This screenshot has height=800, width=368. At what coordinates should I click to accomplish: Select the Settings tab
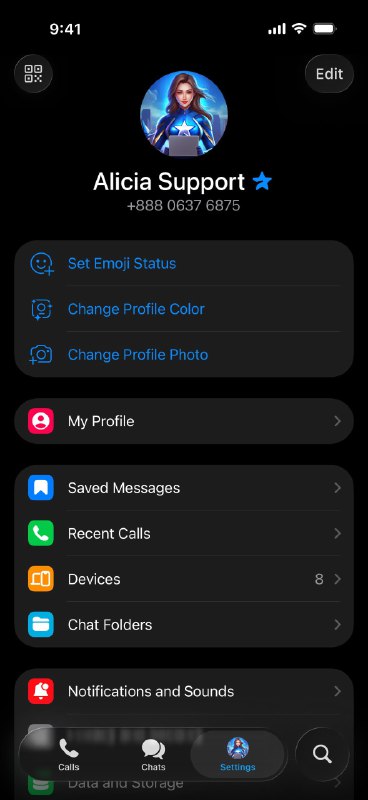click(238, 755)
